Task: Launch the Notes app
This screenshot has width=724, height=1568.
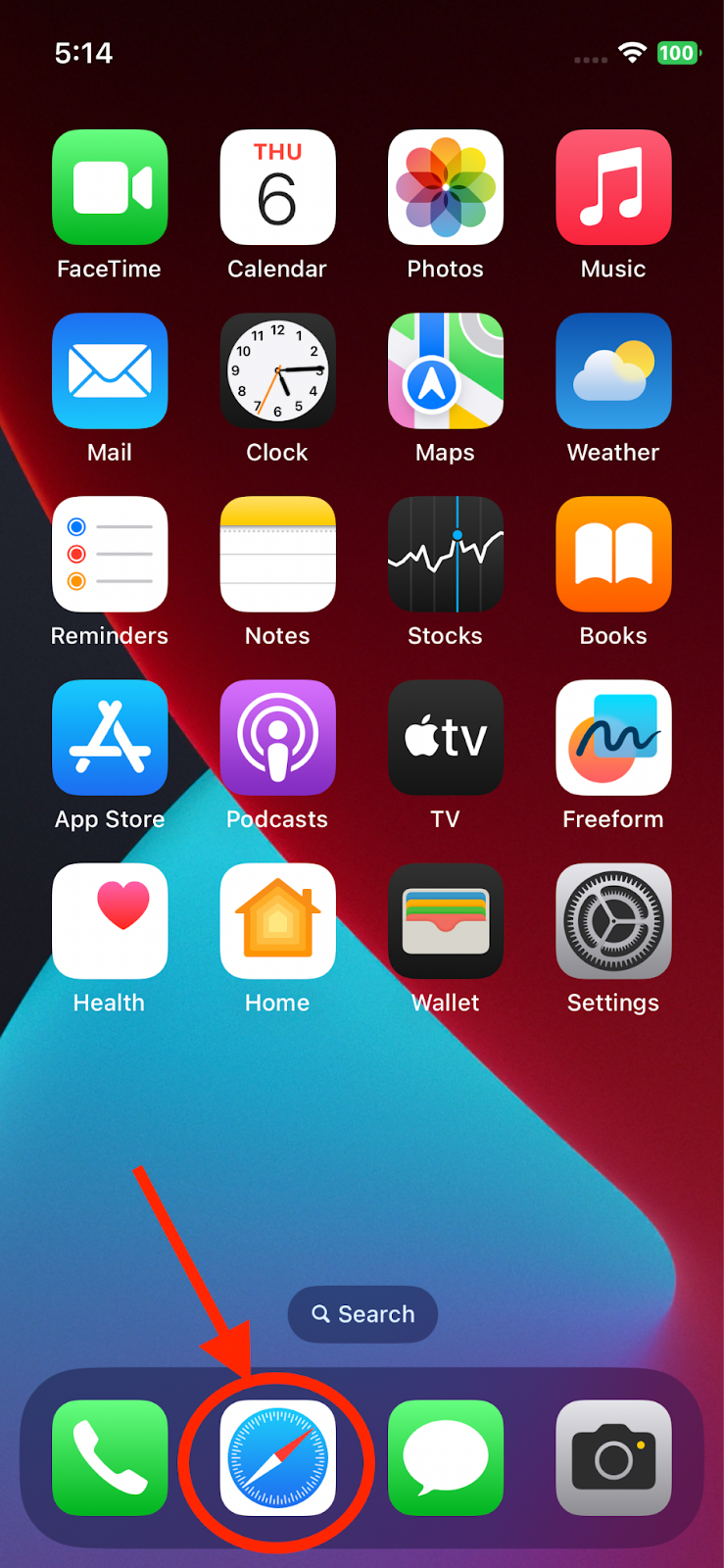Action: click(x=277, y=554)
